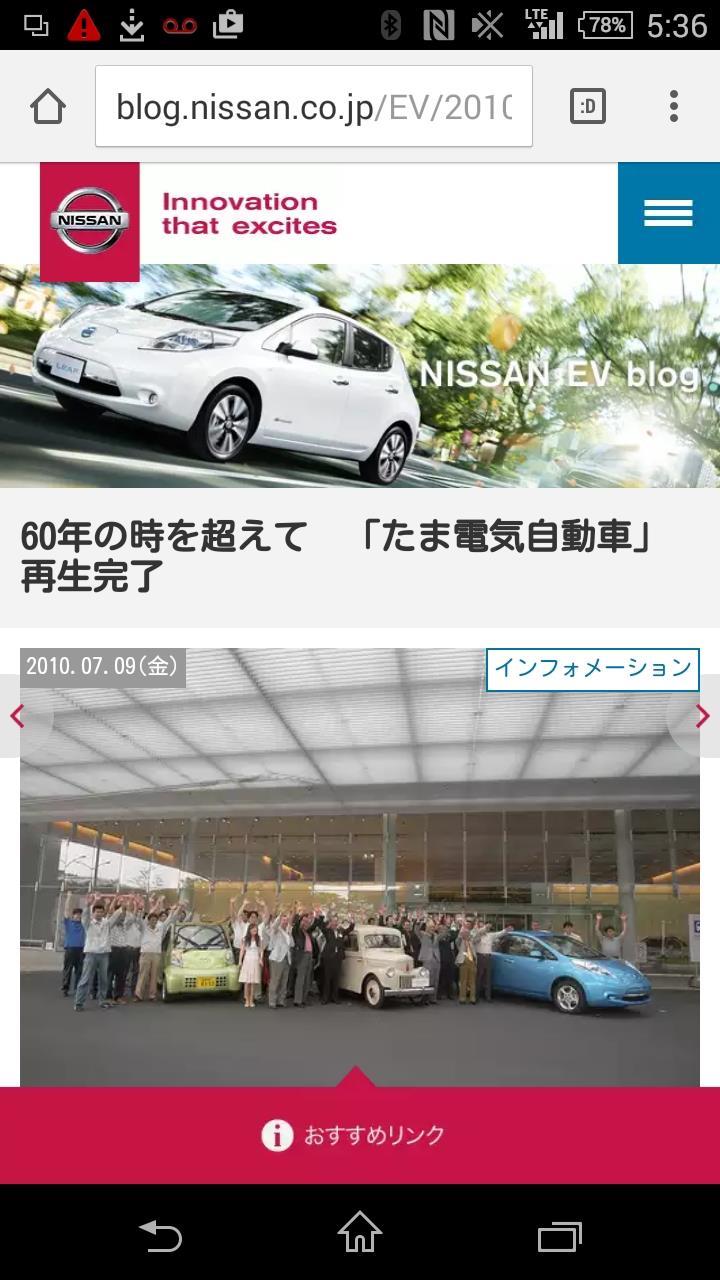
Task: Go to the next article arrow
Action: 701,716
